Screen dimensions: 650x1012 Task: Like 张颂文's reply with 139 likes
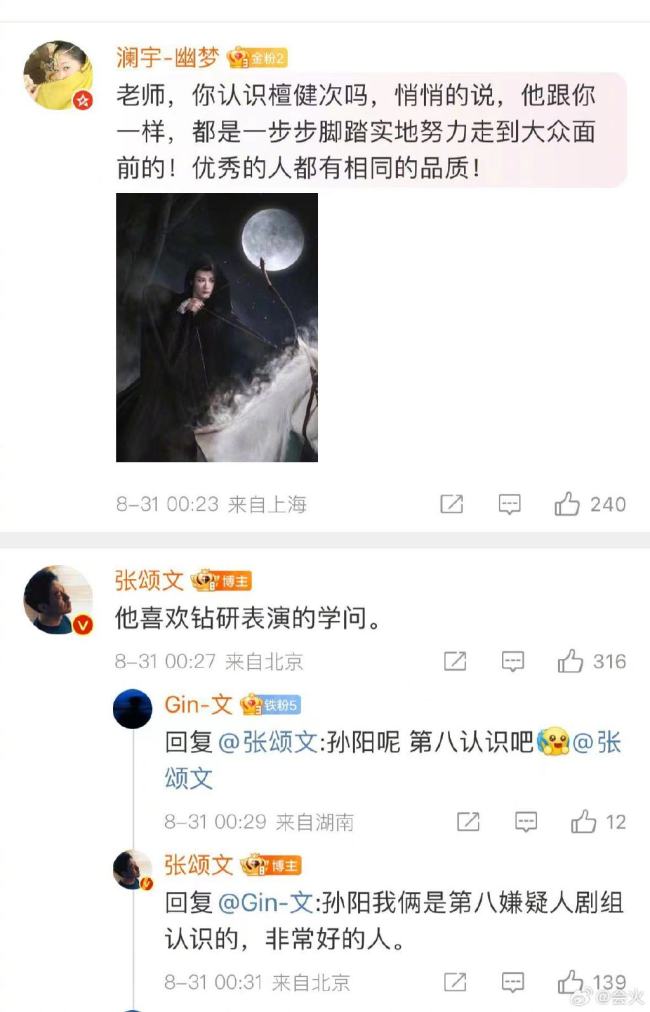coord(571,982)
